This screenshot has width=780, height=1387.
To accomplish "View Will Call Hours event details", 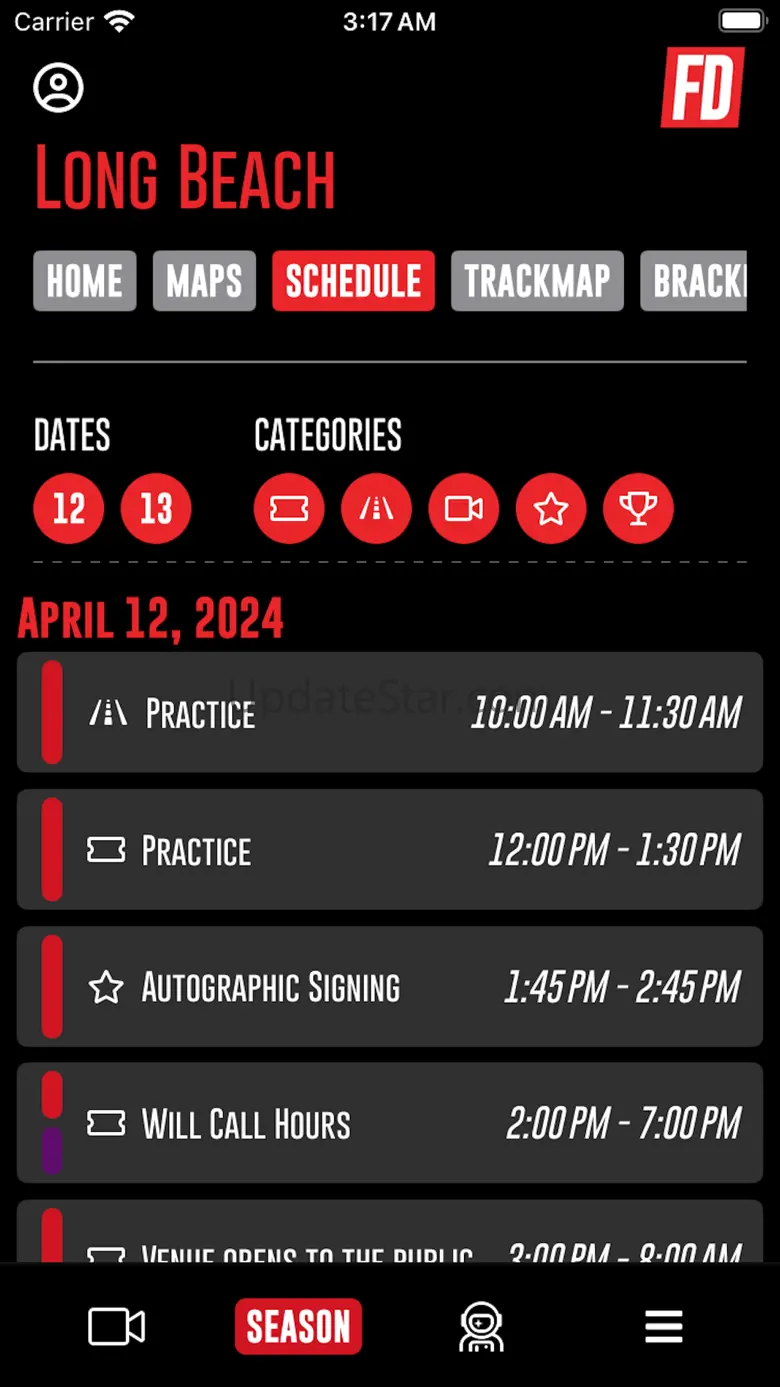I will pos(390,1123).
